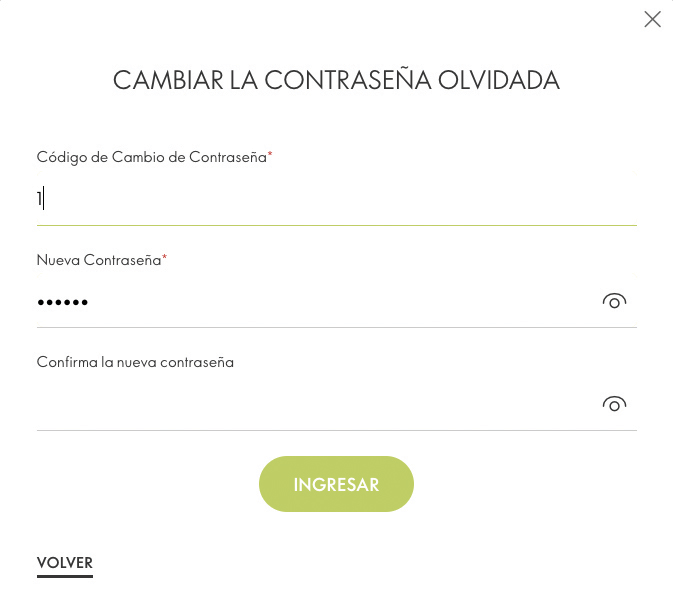The width and height of the screenshot is (673, 611).
Task: Show the Nueva Contraseña password text
Action: (614, 301)
